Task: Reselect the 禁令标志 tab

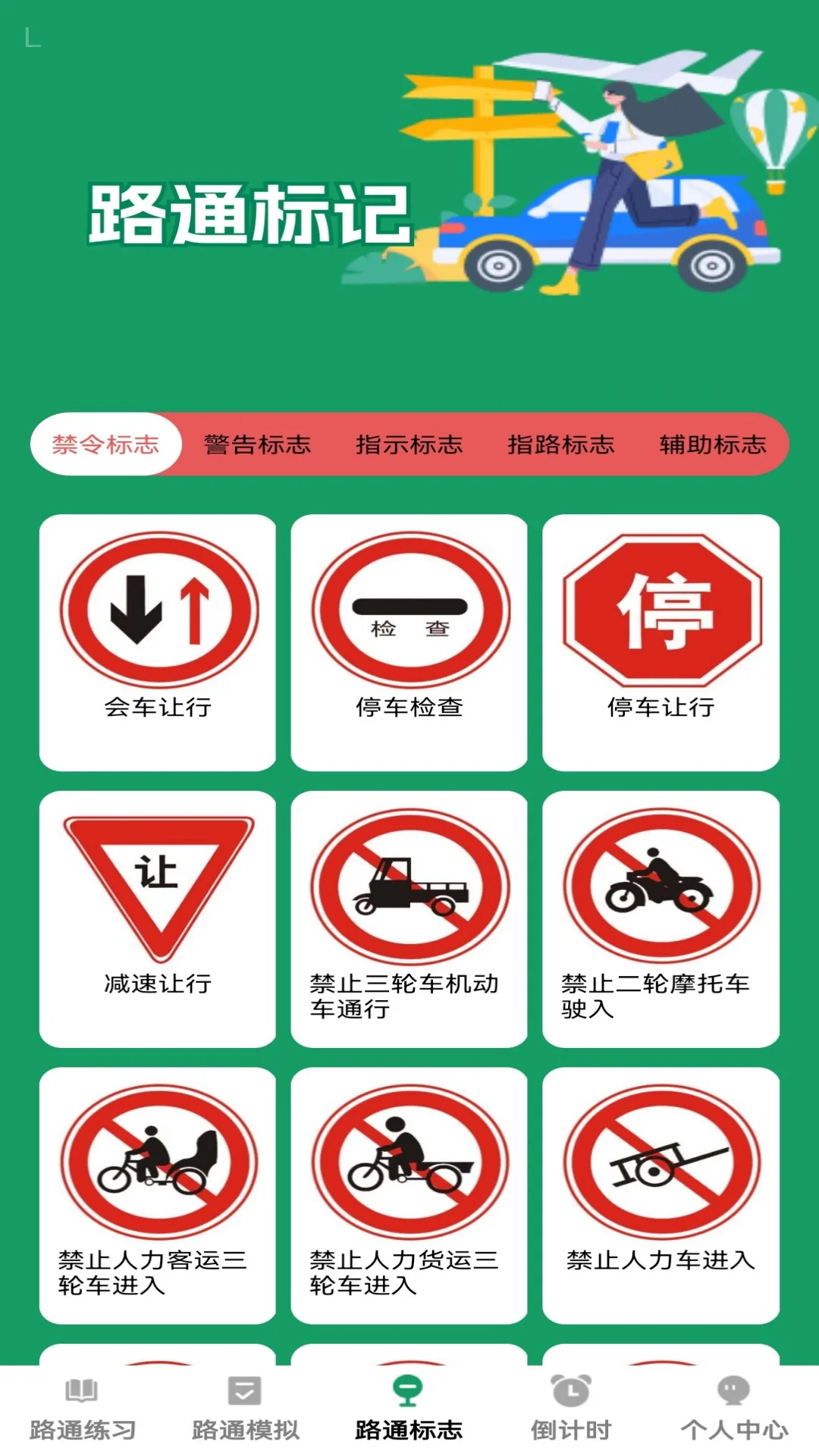Action: click(x=107, y=446)
